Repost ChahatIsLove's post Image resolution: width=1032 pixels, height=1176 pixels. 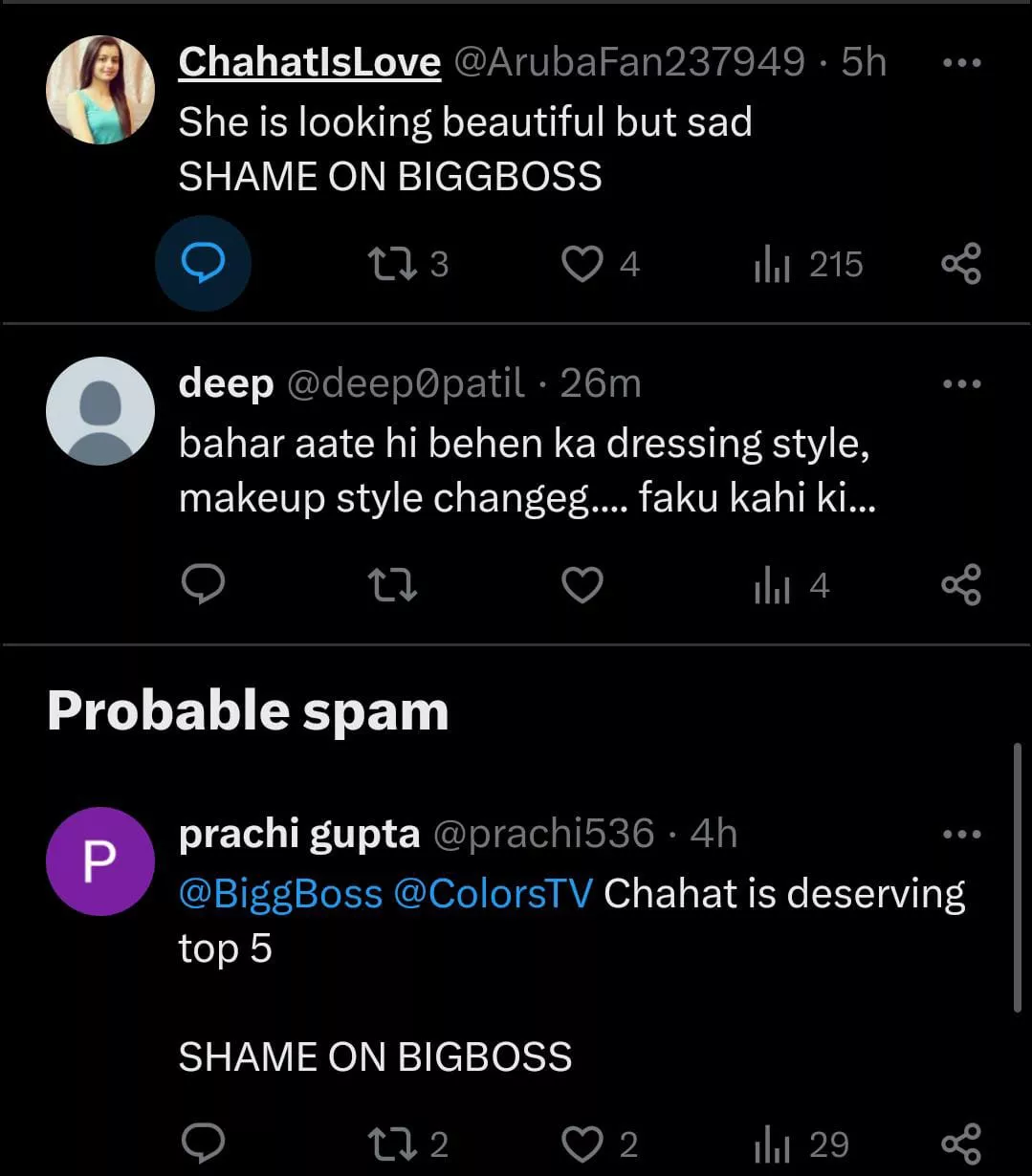[392, 264]
